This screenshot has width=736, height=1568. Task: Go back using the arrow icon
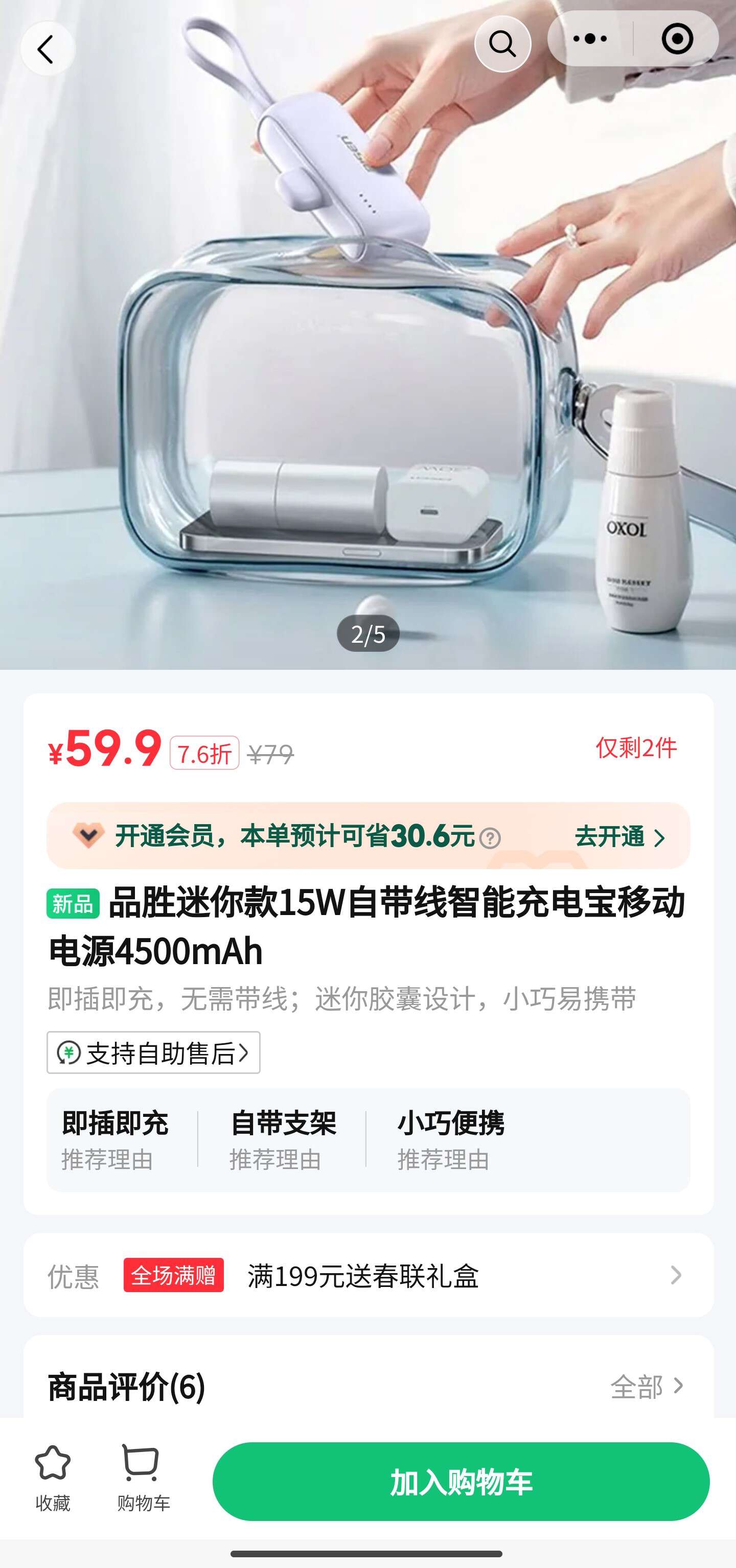click(48, 49)
